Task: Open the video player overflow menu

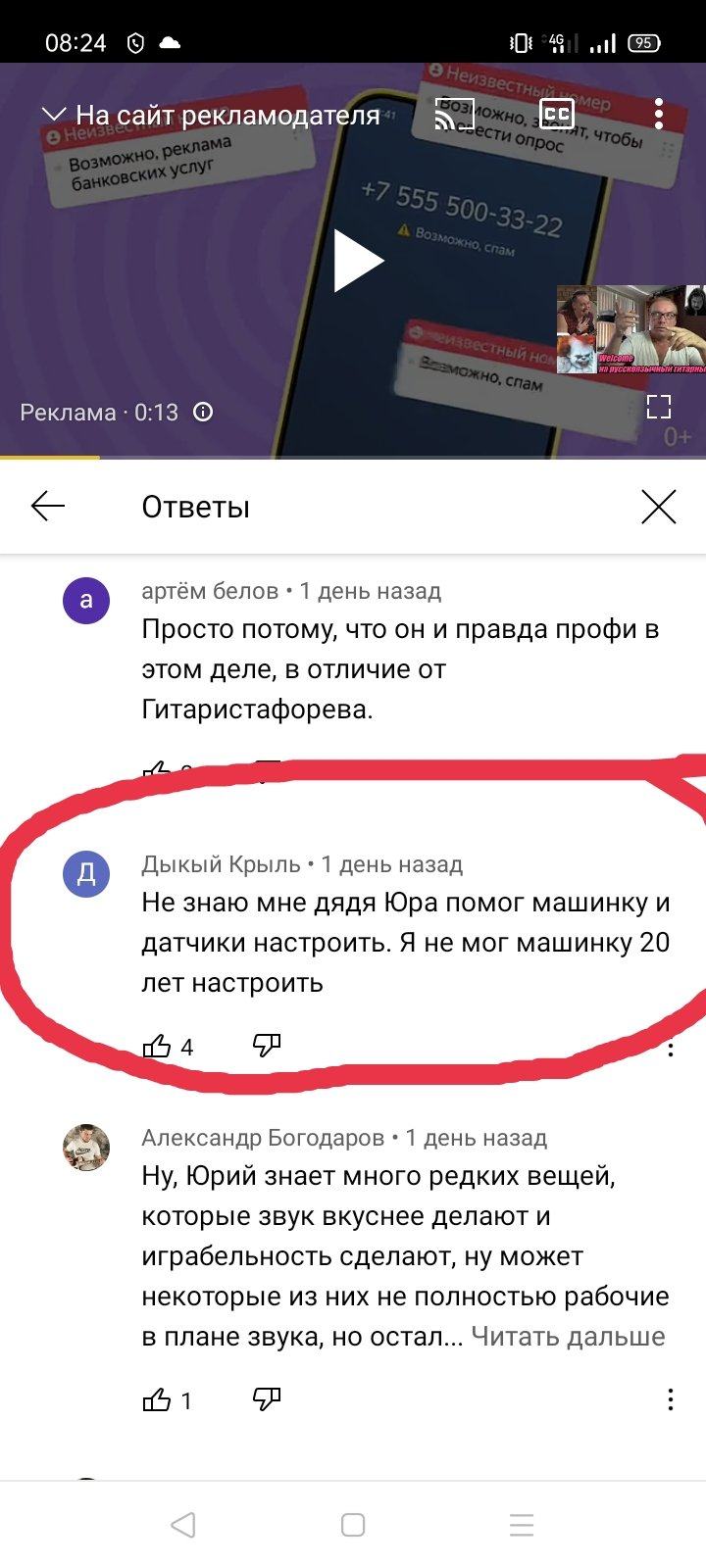Action: (x=659, y=115)
